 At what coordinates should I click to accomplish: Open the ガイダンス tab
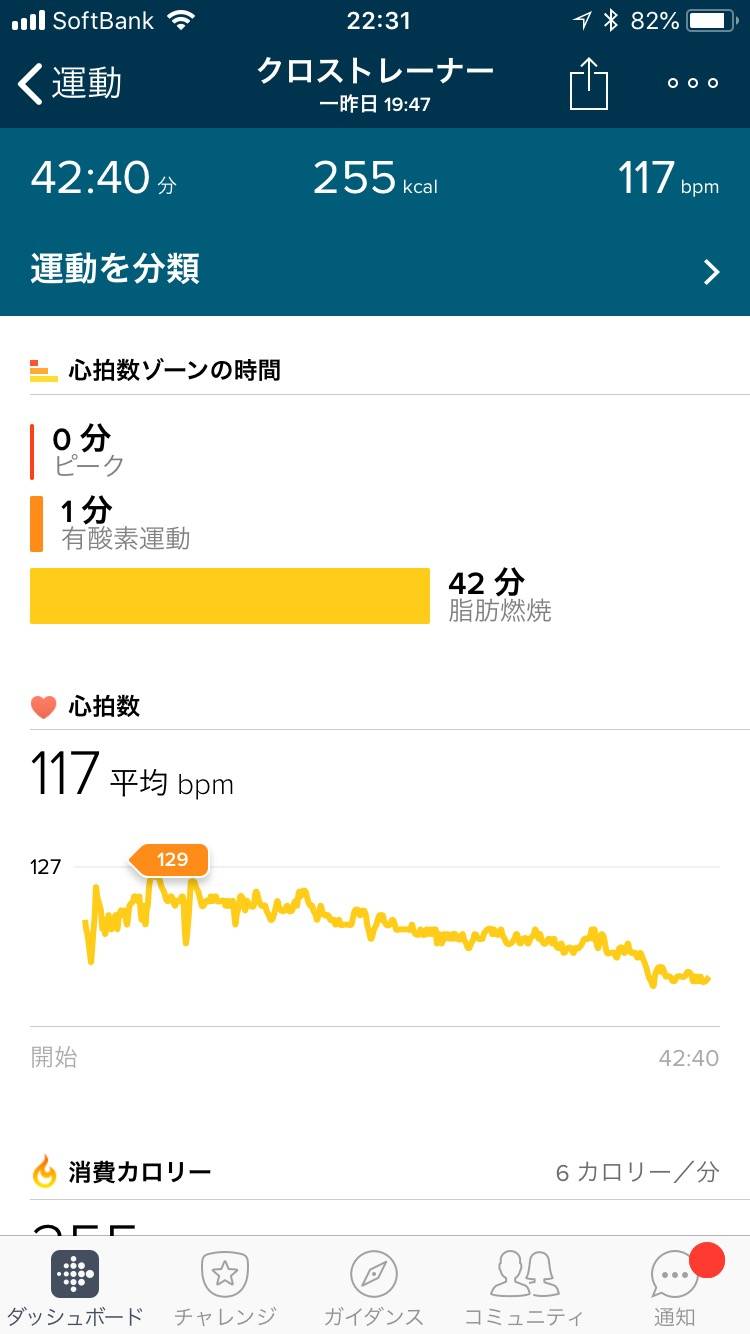point(374,1287)
